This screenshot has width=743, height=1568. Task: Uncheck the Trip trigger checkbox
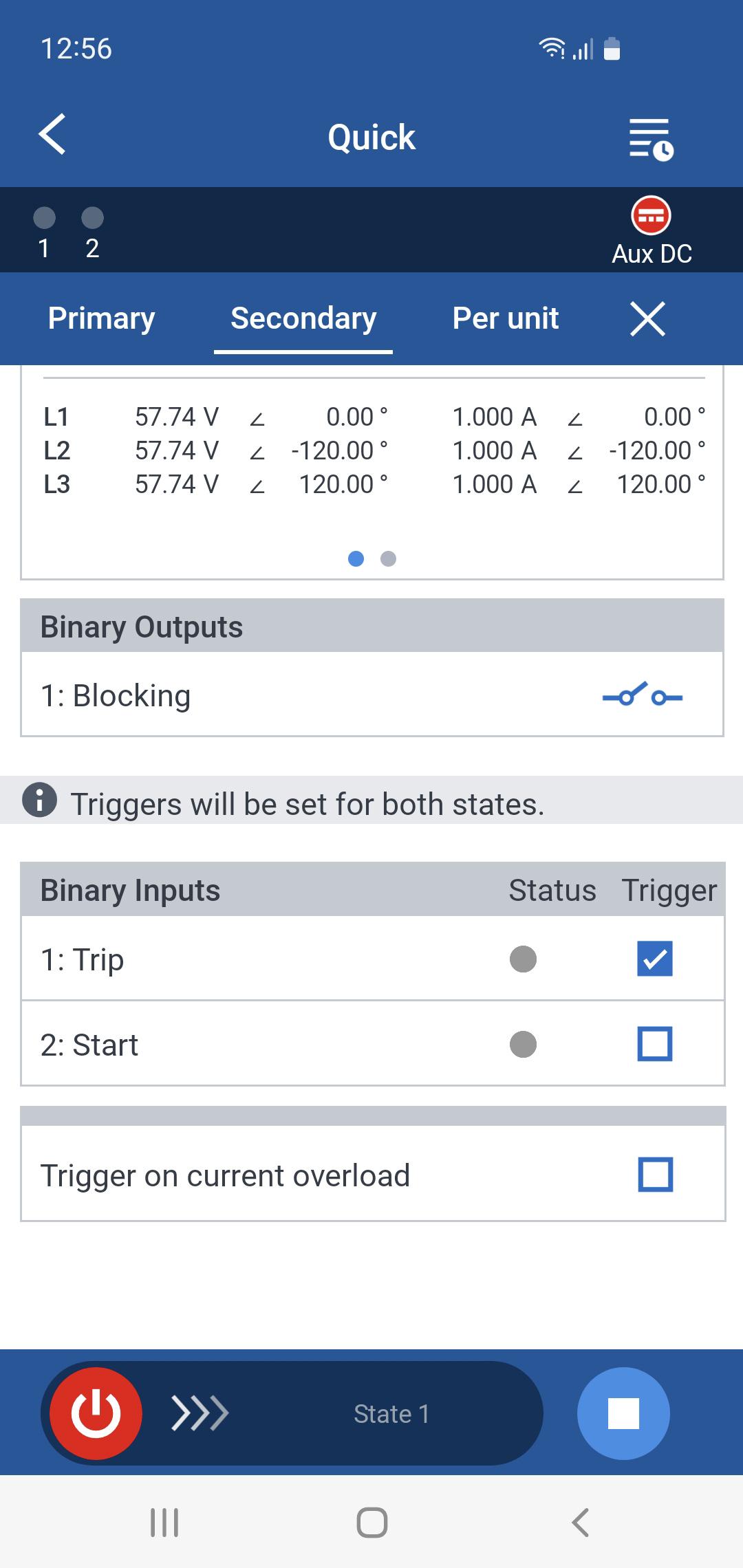pos(655,959)
